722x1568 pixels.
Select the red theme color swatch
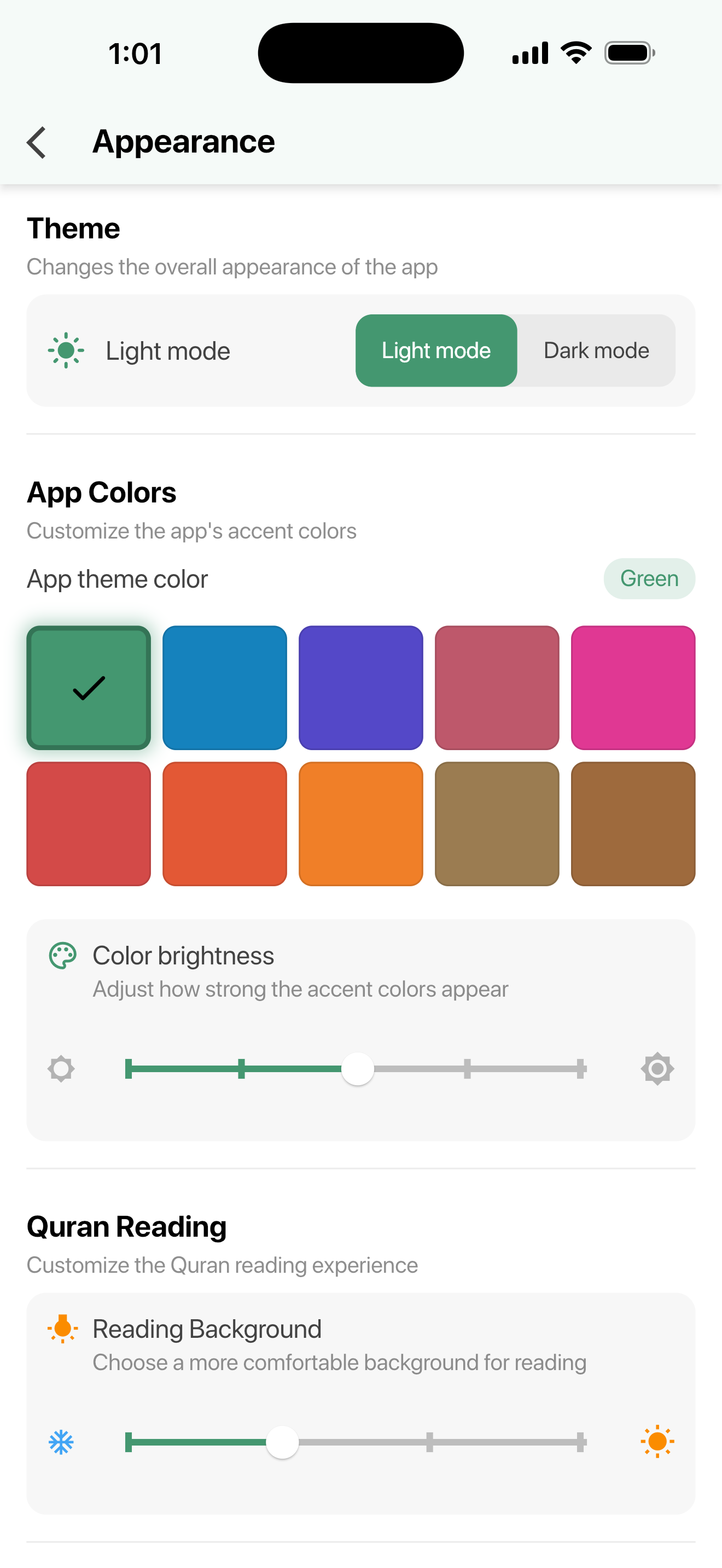89,823
